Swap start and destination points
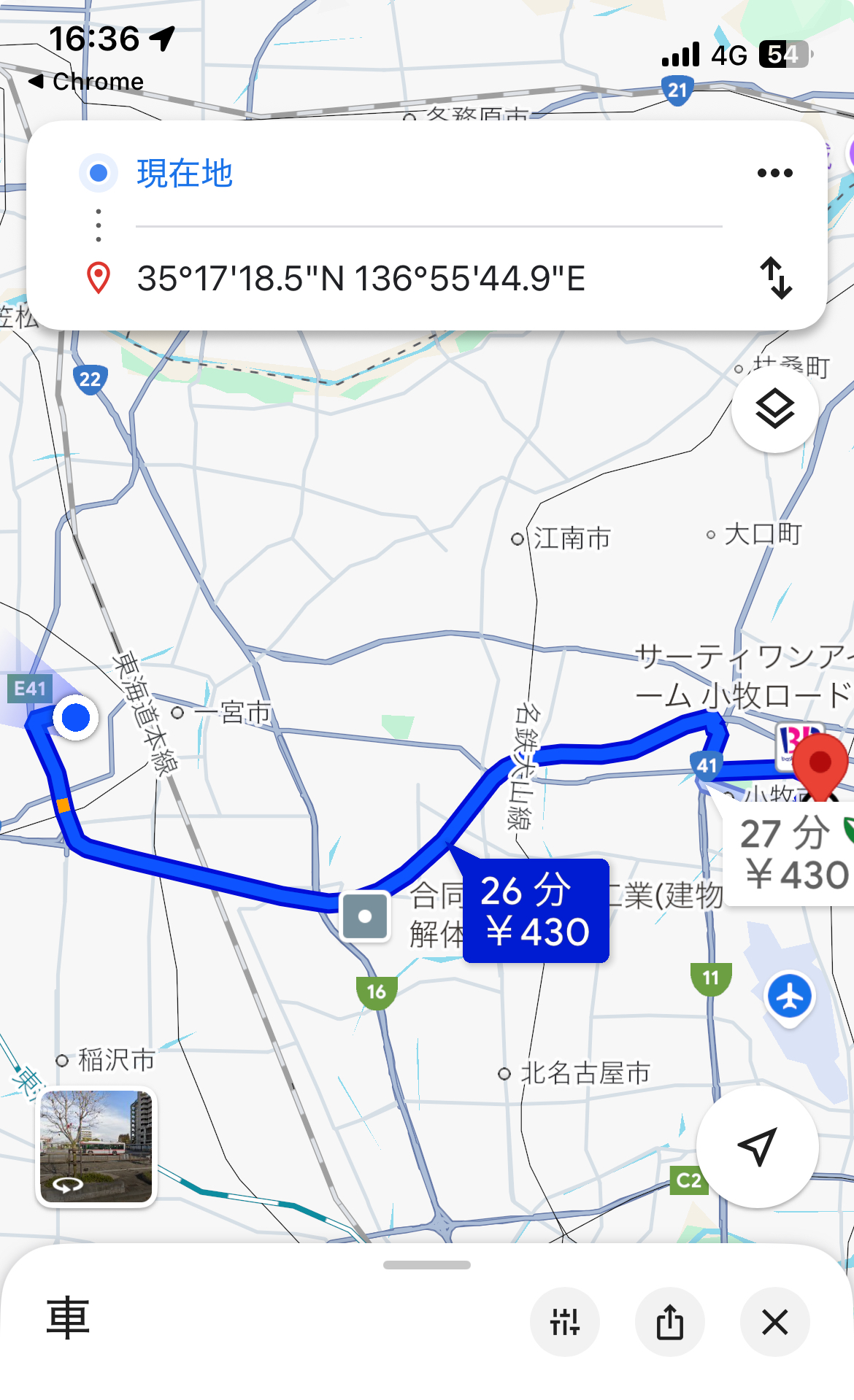The image size is (854, 1400). click(776, 278)
